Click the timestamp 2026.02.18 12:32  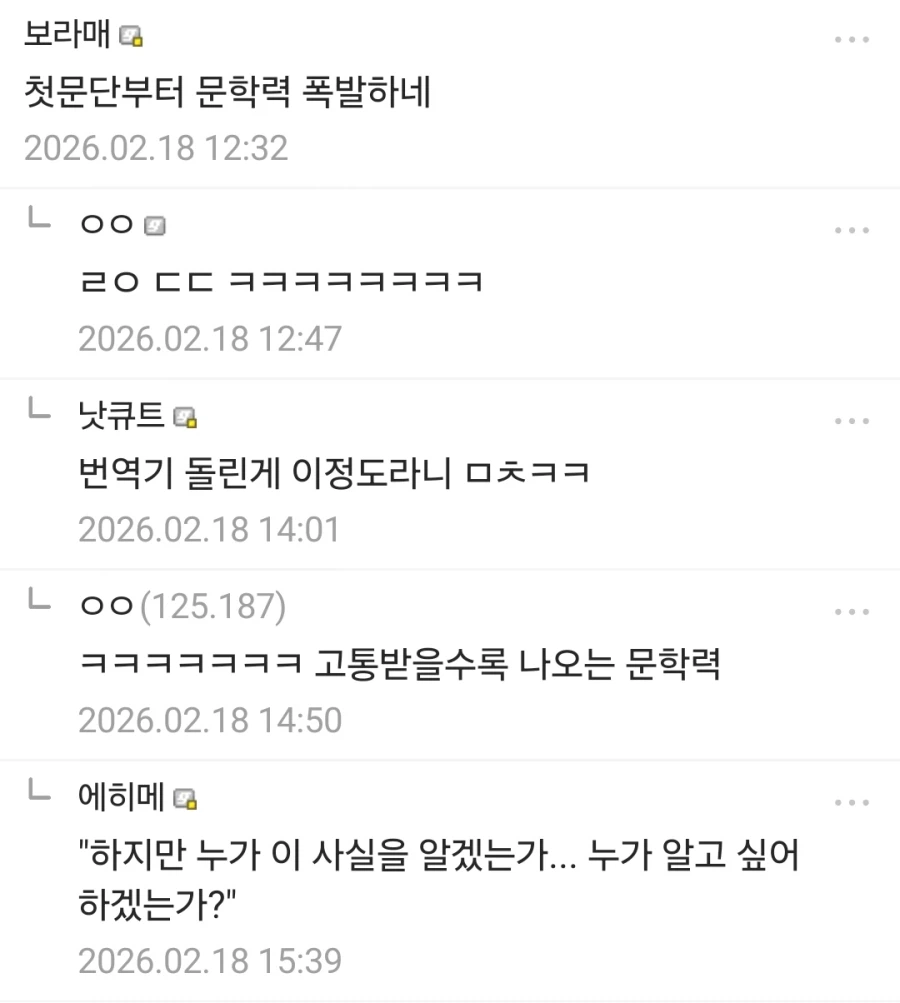pyautogui.click(x=155, y=148)
